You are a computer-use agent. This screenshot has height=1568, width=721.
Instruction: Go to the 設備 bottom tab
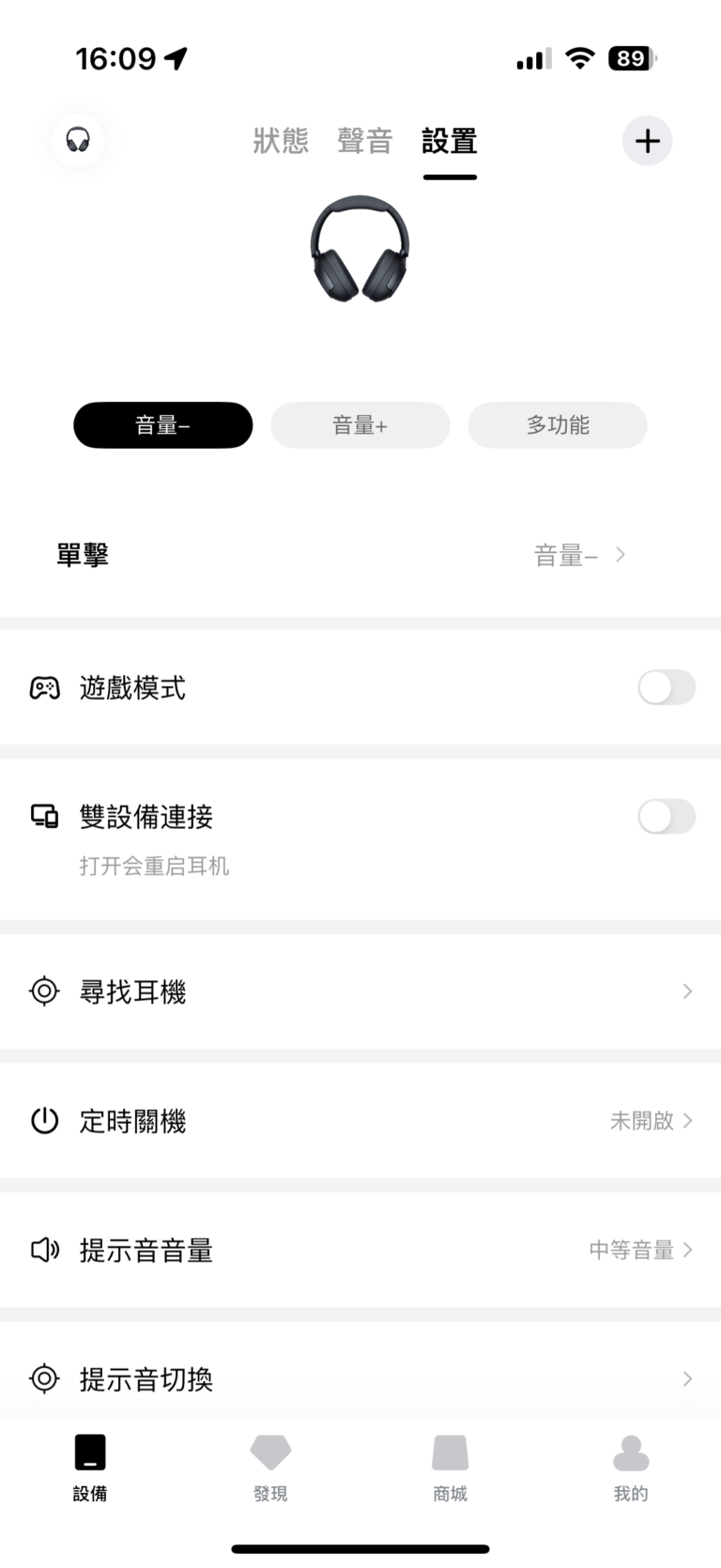click(90, 1468)
